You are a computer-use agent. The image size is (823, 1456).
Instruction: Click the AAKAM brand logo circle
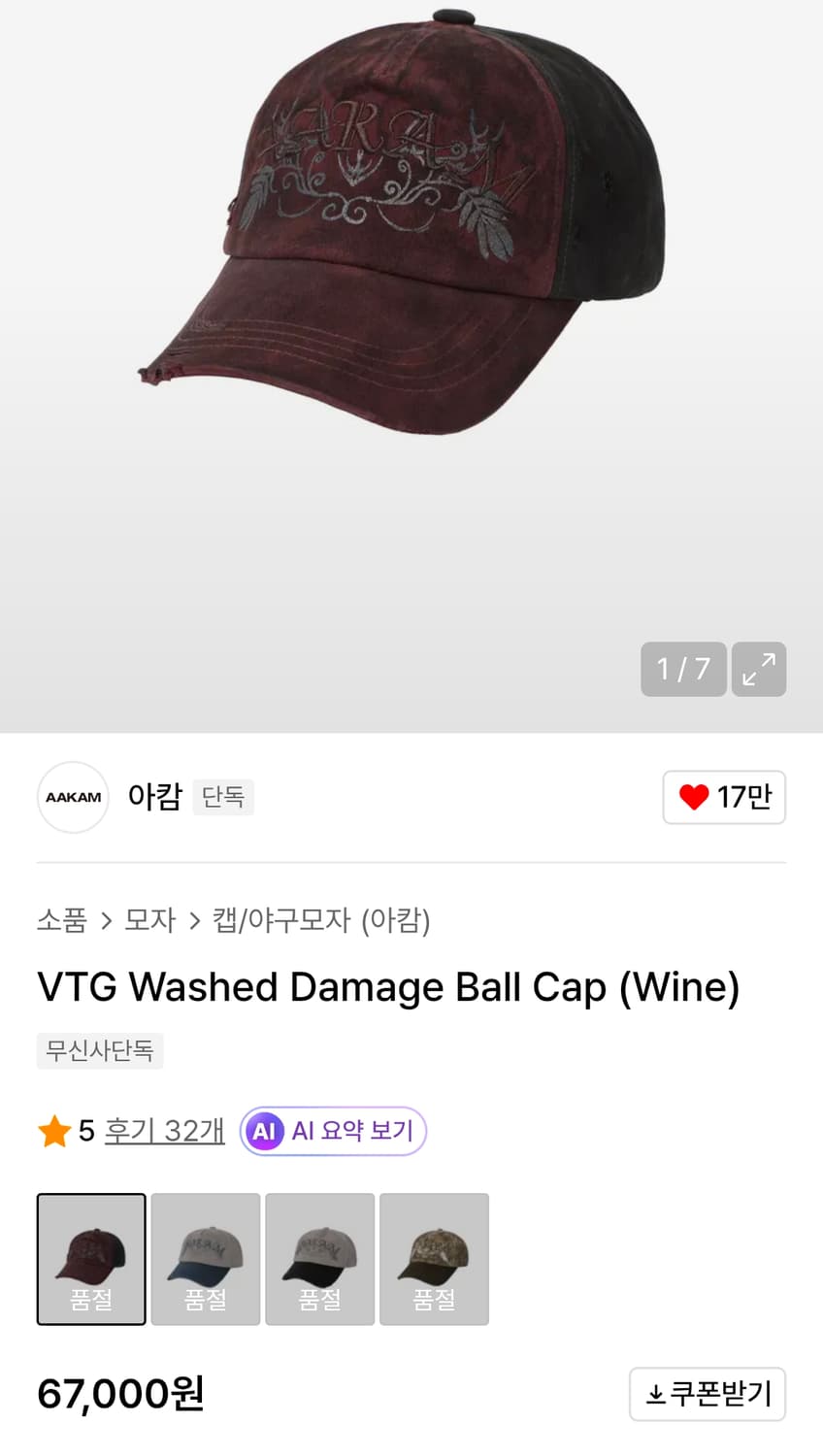pyautogui.click(x=72, y=797)
